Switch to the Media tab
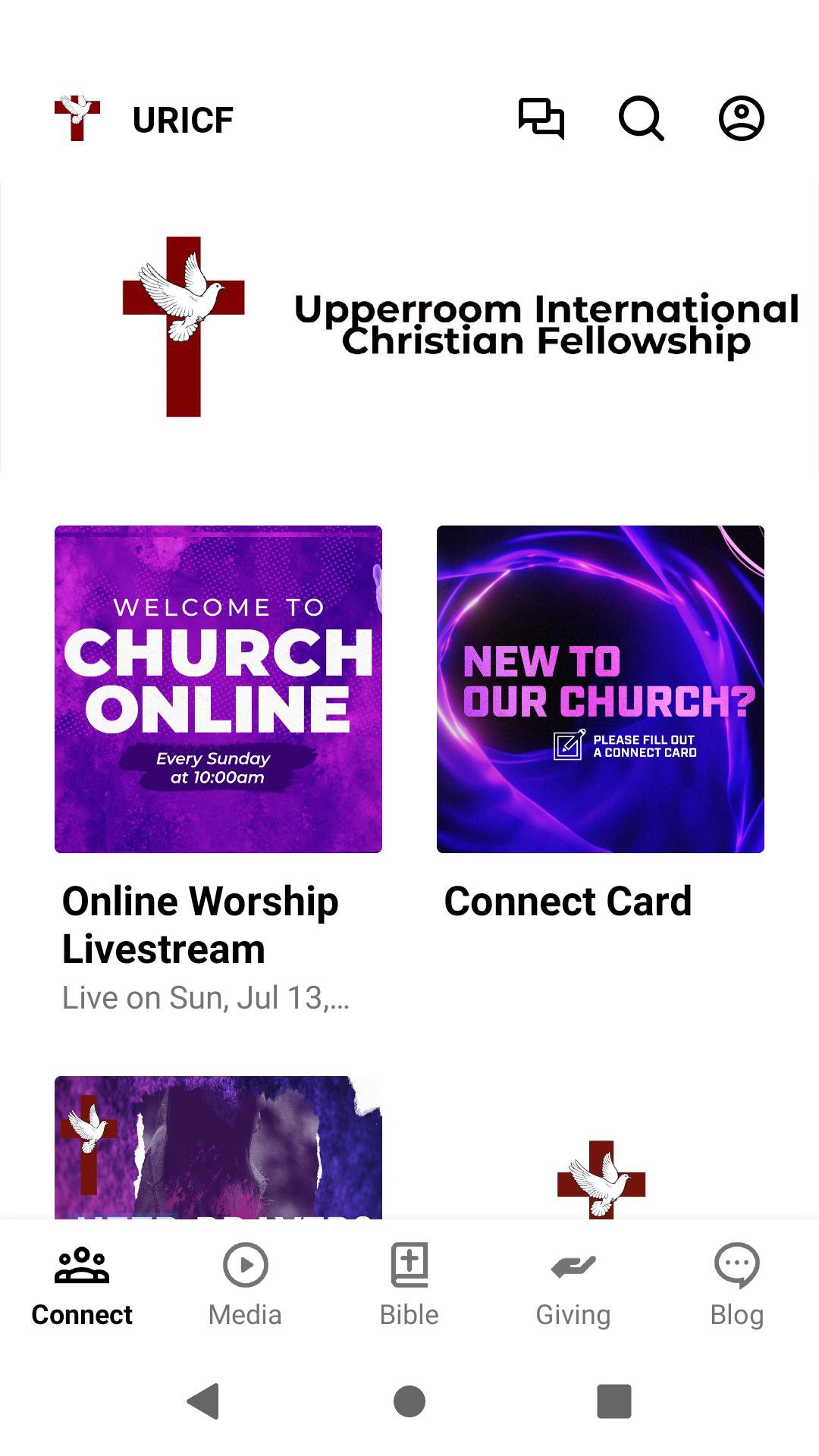Screen dimensions: 819x1456 tap(245, 1283)
